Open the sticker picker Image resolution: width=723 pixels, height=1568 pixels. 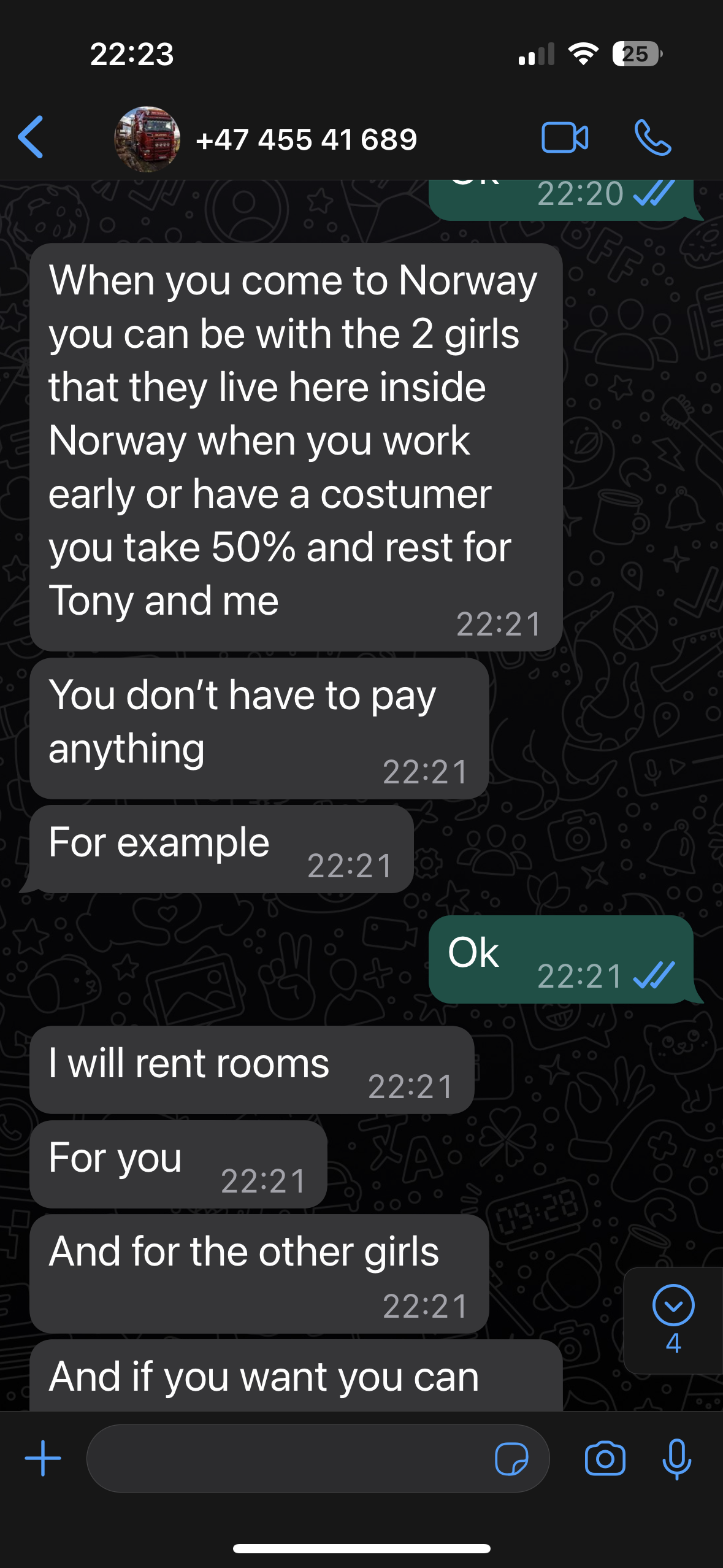point(511,1458)
